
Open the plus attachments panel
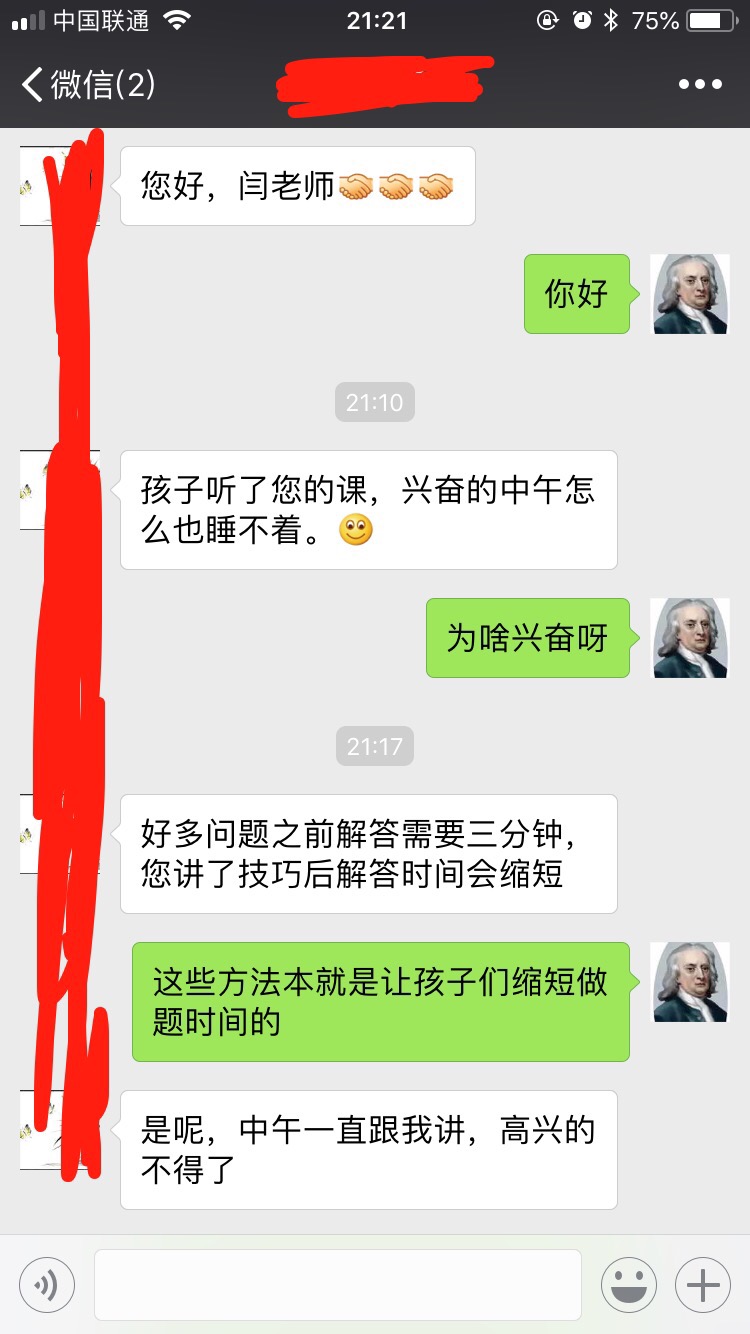pos(703,1285)
